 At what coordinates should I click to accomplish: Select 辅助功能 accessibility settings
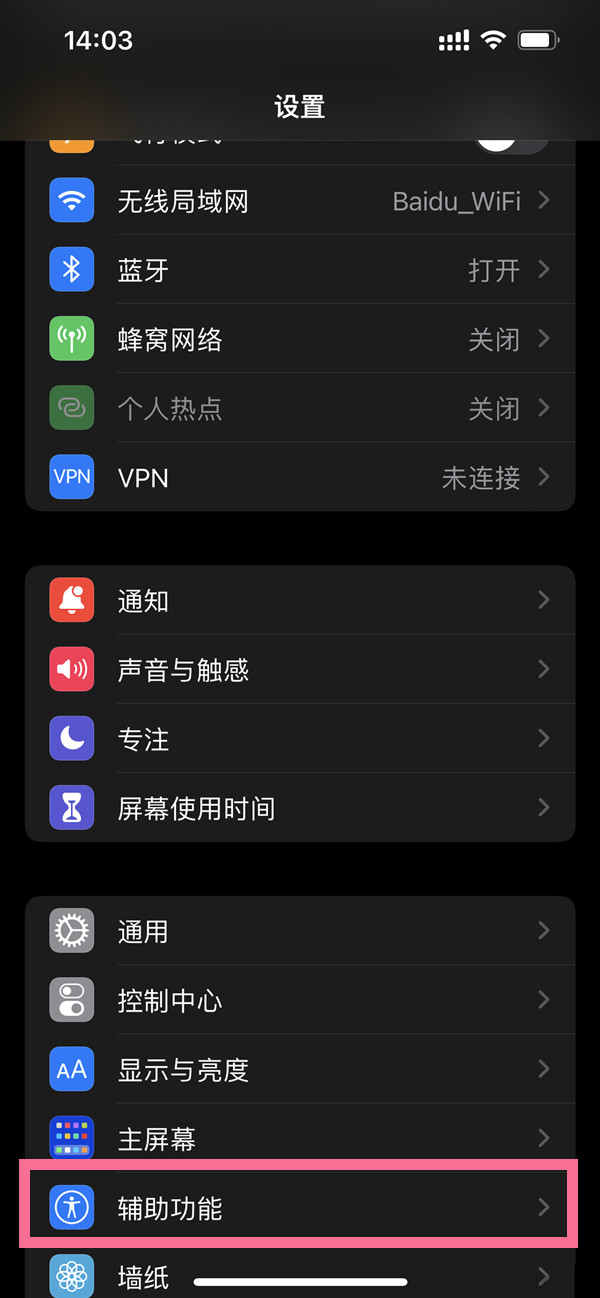300,1208
